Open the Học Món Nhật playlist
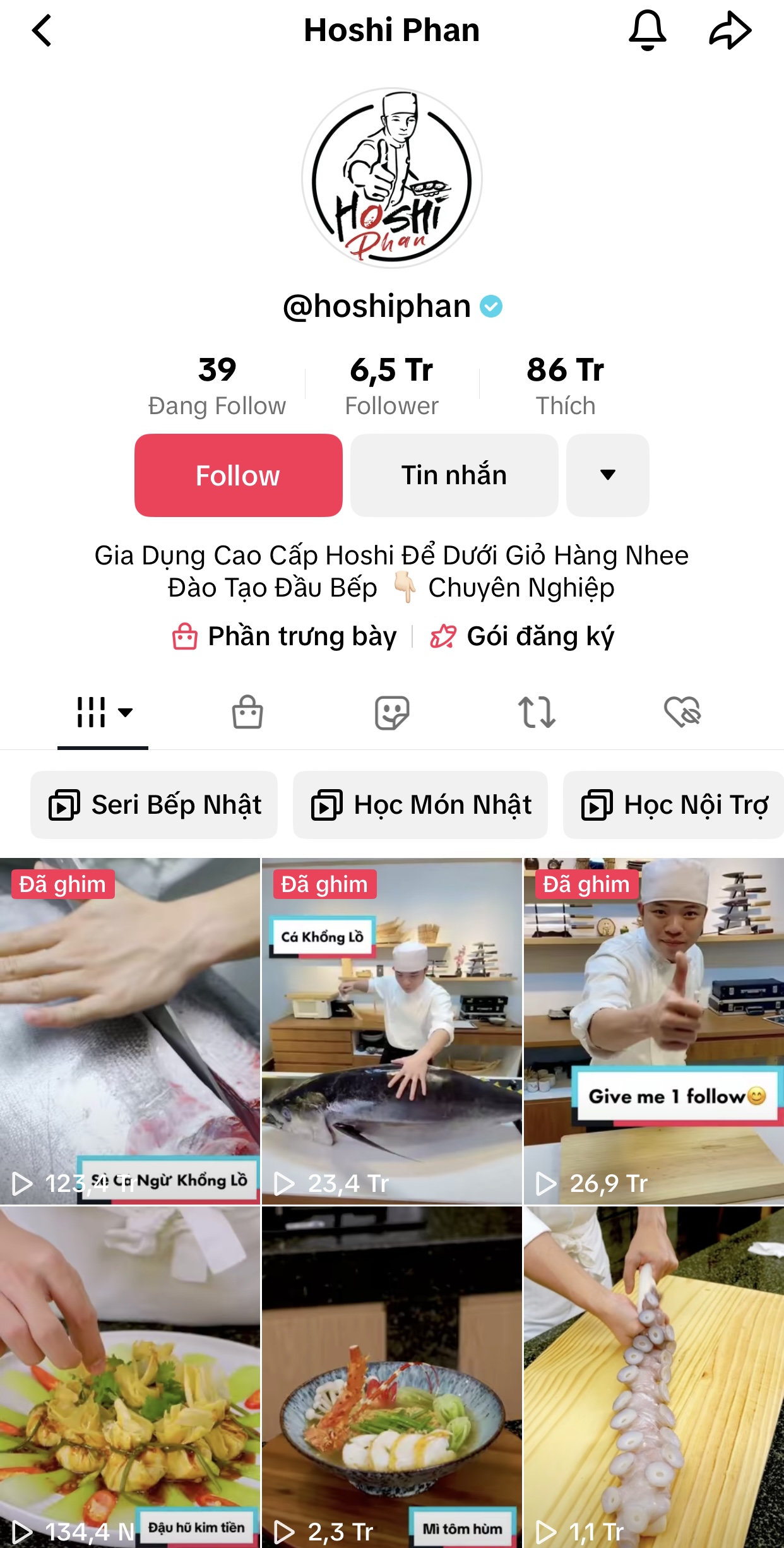This screenshot has width=784, height=1548. coord(420,805)
